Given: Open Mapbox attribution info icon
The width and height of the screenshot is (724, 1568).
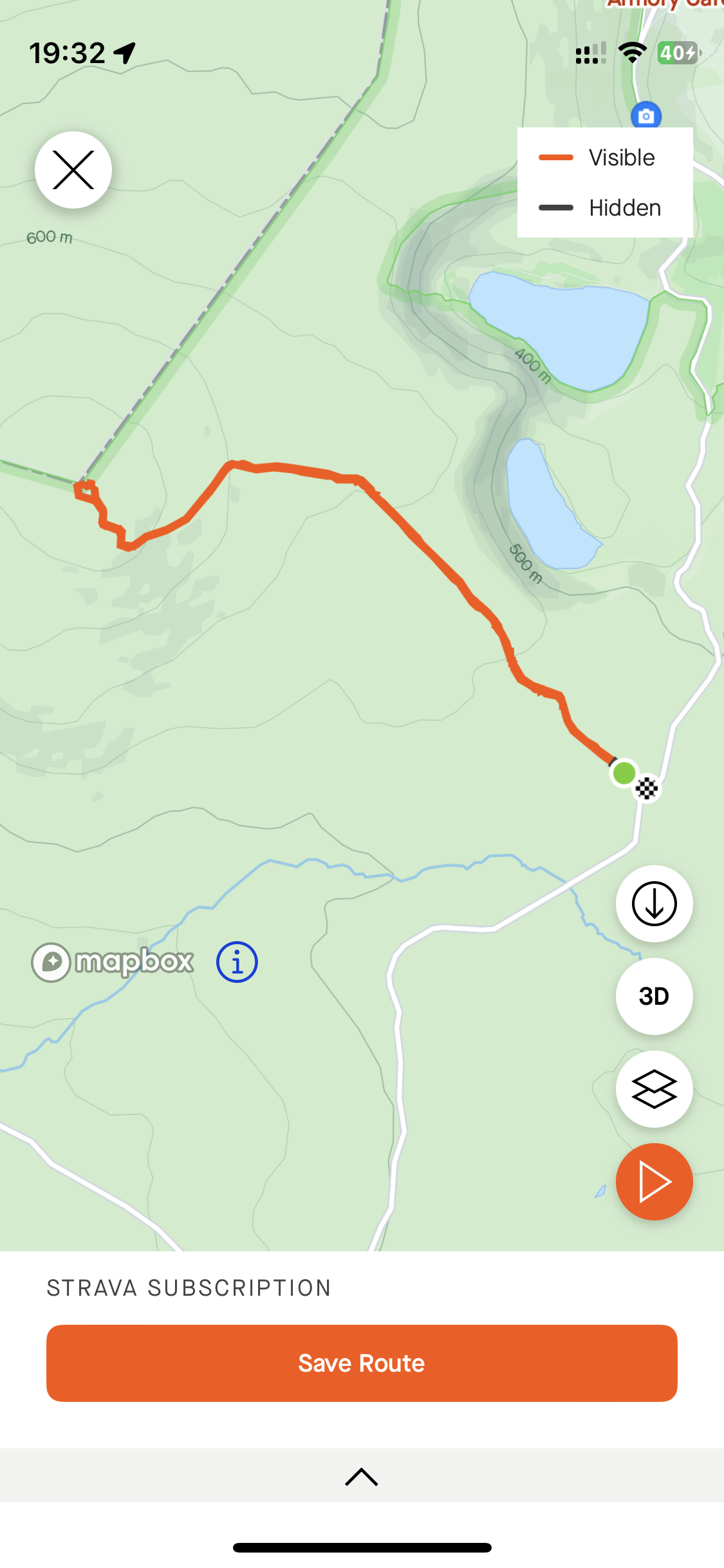Looking at the screenshot, I should tap(237, 962).
